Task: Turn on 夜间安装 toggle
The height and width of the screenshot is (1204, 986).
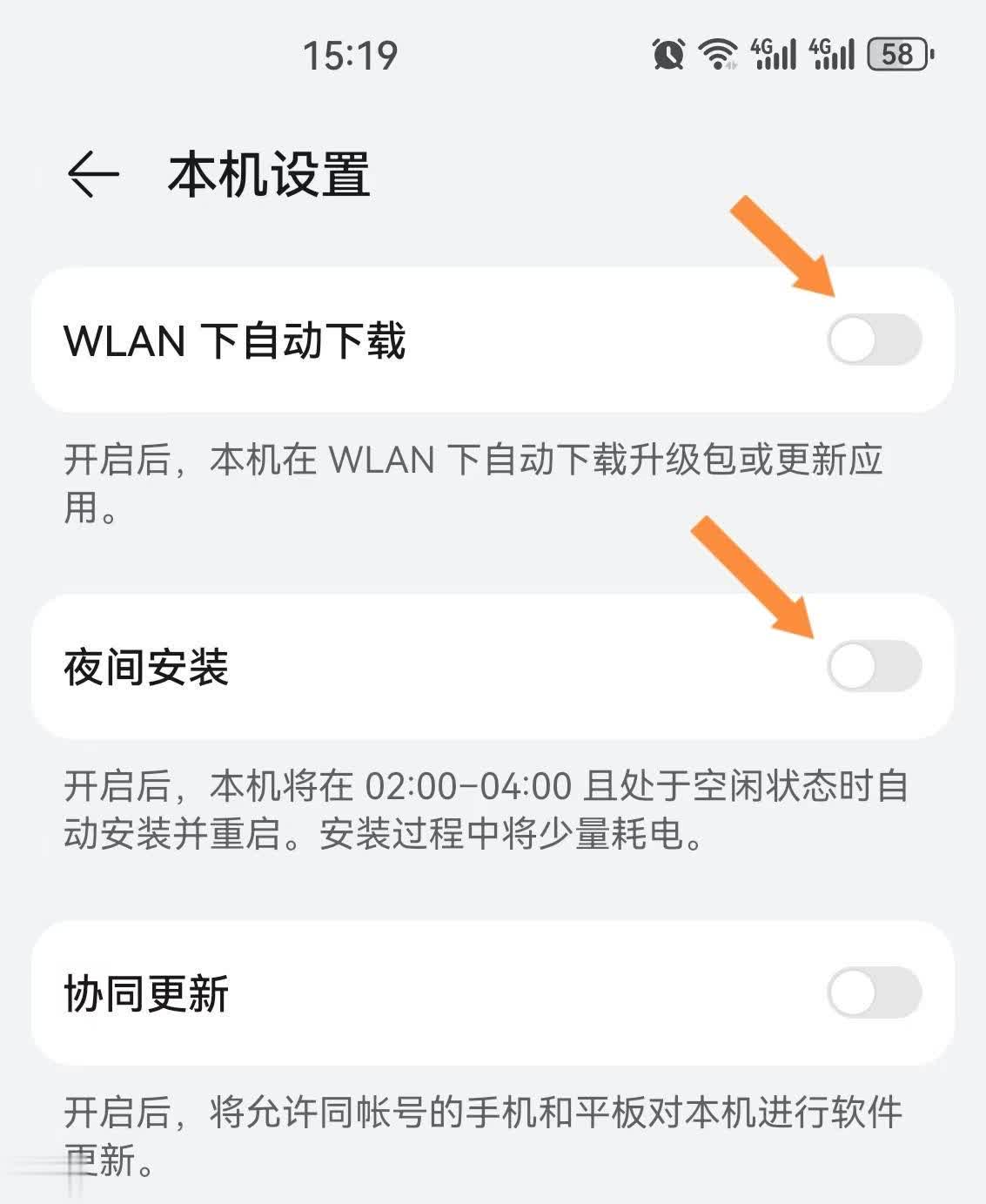Action: [x=874, y=666]
